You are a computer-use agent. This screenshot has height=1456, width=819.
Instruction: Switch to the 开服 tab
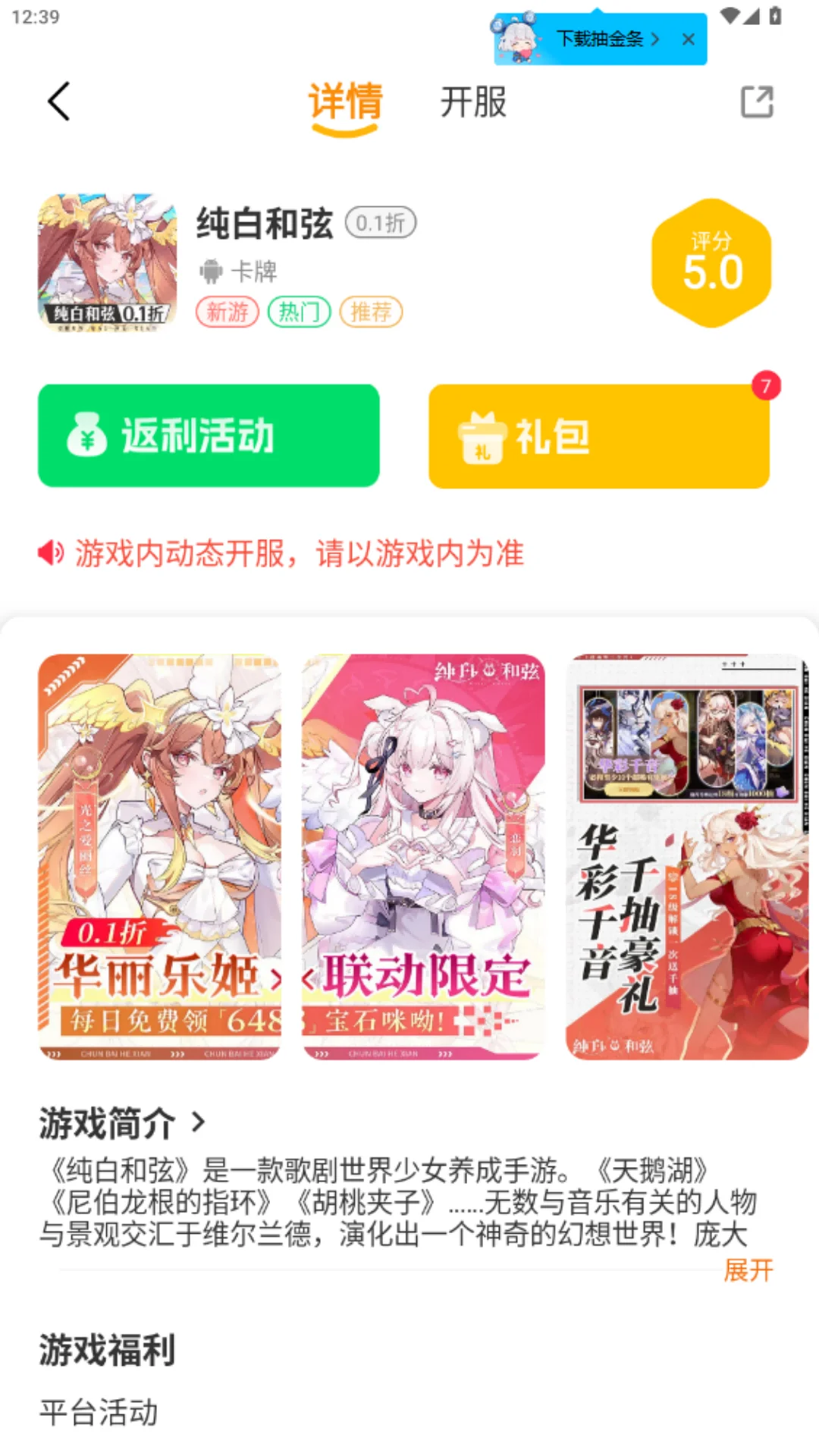tap(472, 105)
